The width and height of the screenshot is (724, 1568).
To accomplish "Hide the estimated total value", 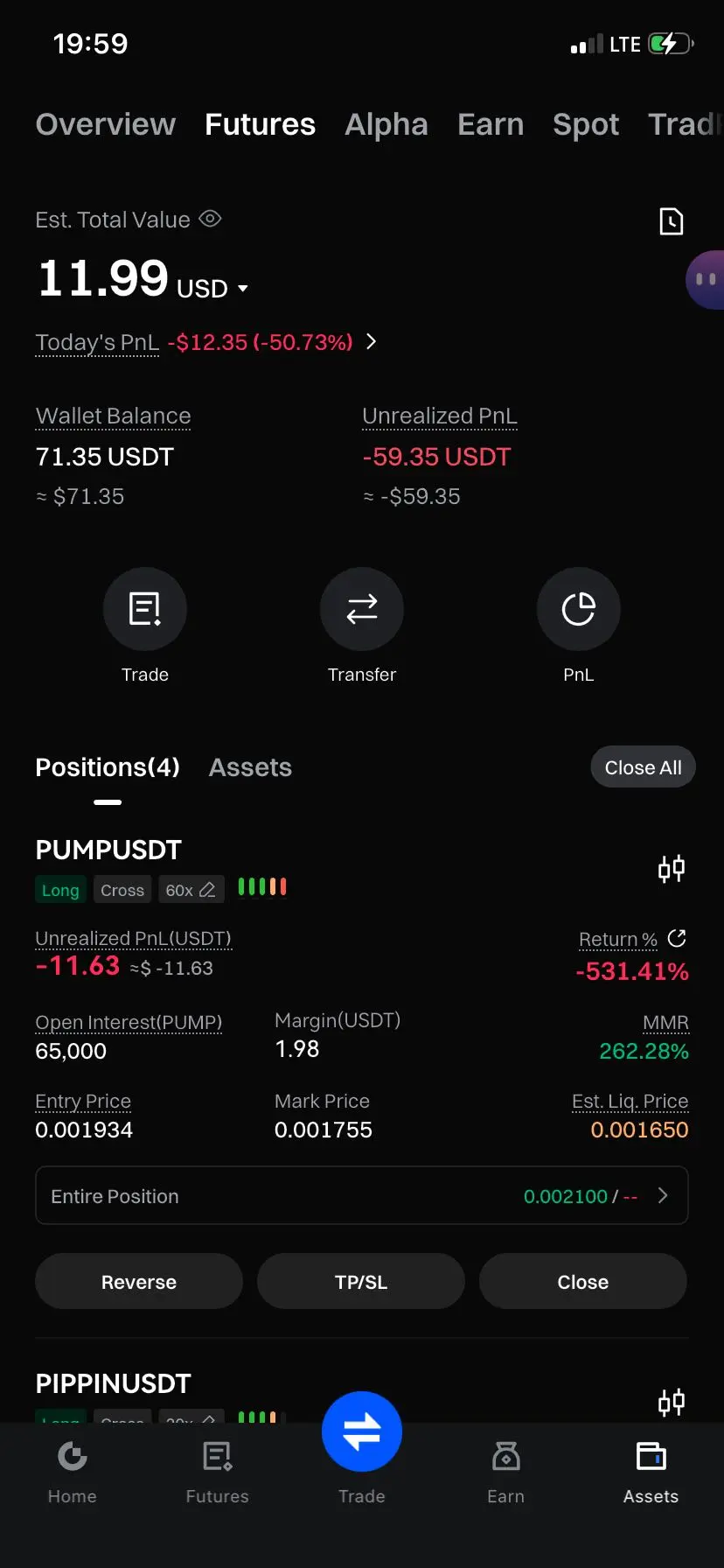I will point(211,219).
